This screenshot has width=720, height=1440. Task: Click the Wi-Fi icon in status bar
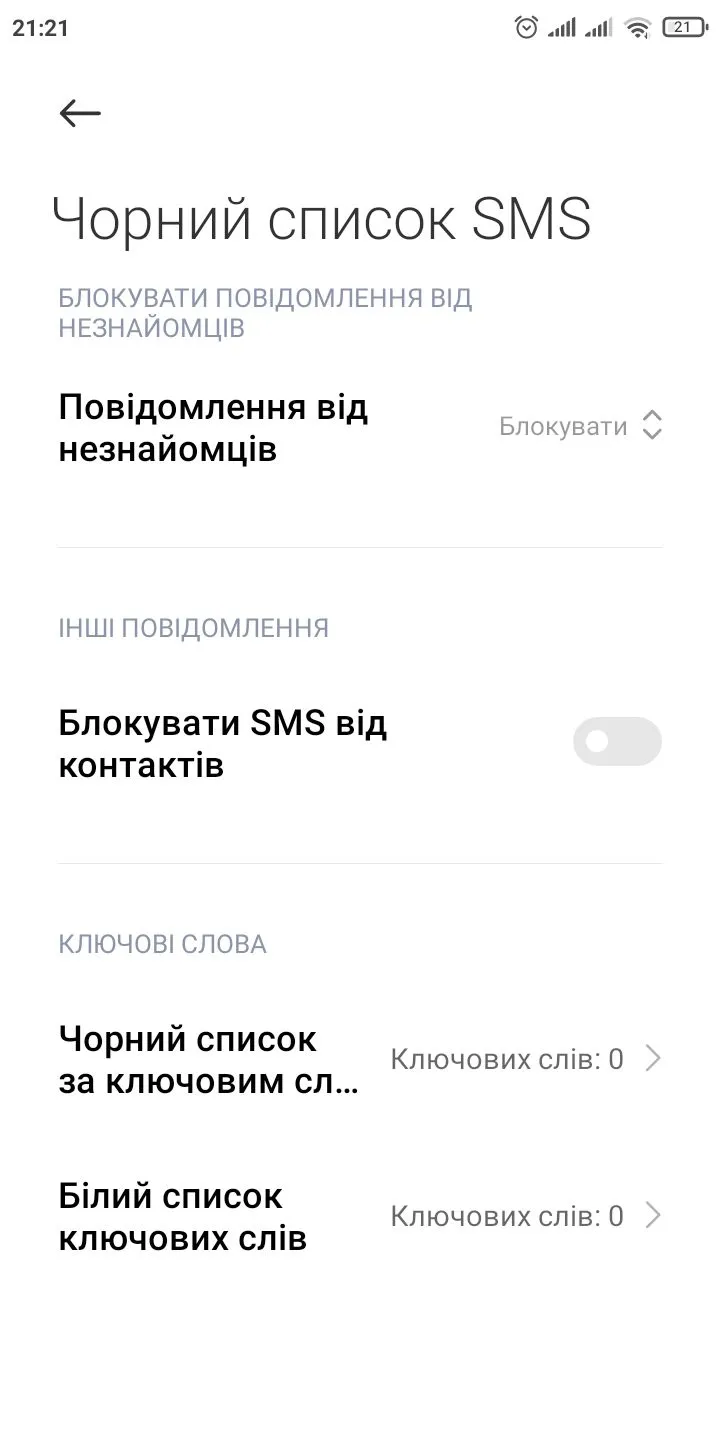pos(638,28)
